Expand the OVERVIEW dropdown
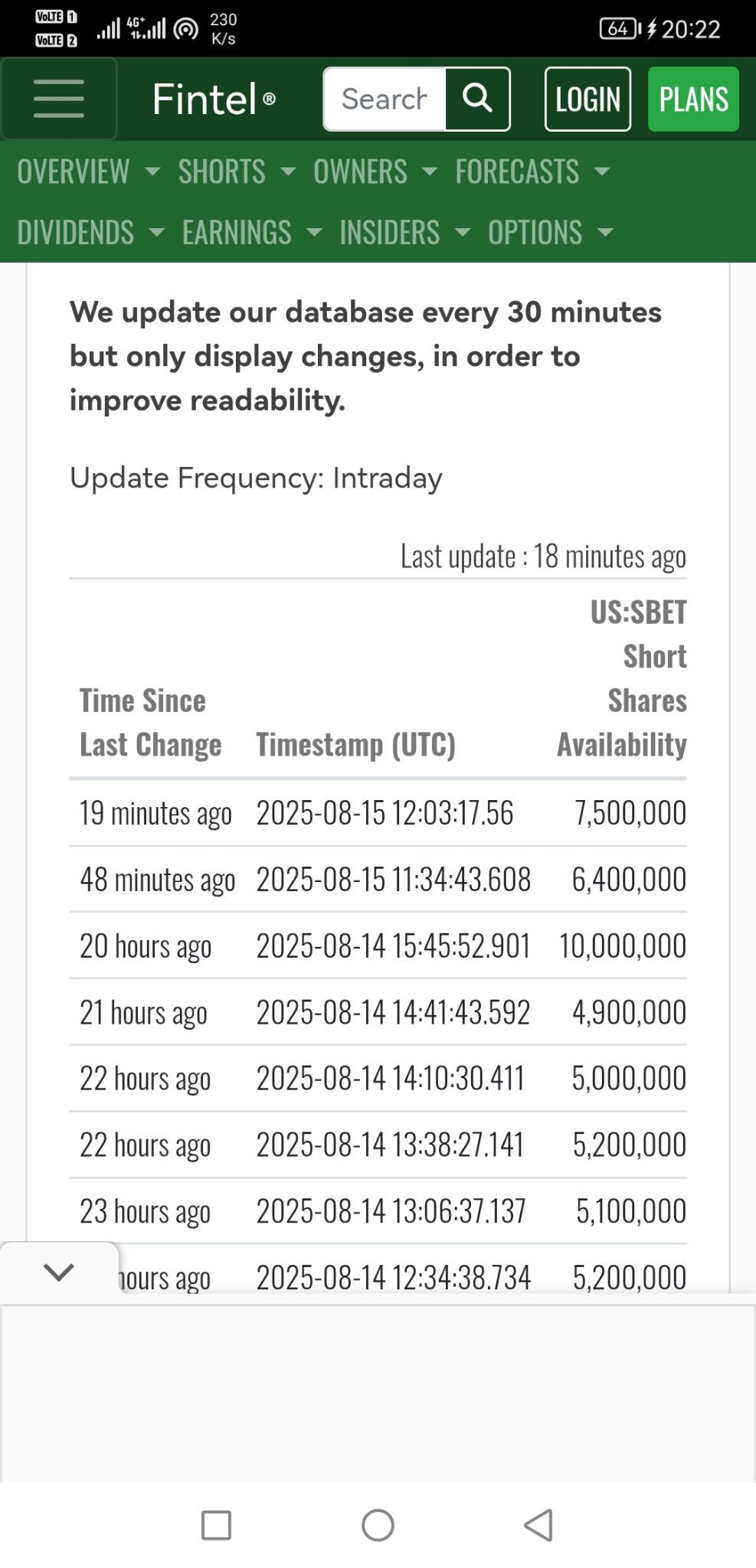Screen dimensions: 756x1568 click(x=89, y=171)
